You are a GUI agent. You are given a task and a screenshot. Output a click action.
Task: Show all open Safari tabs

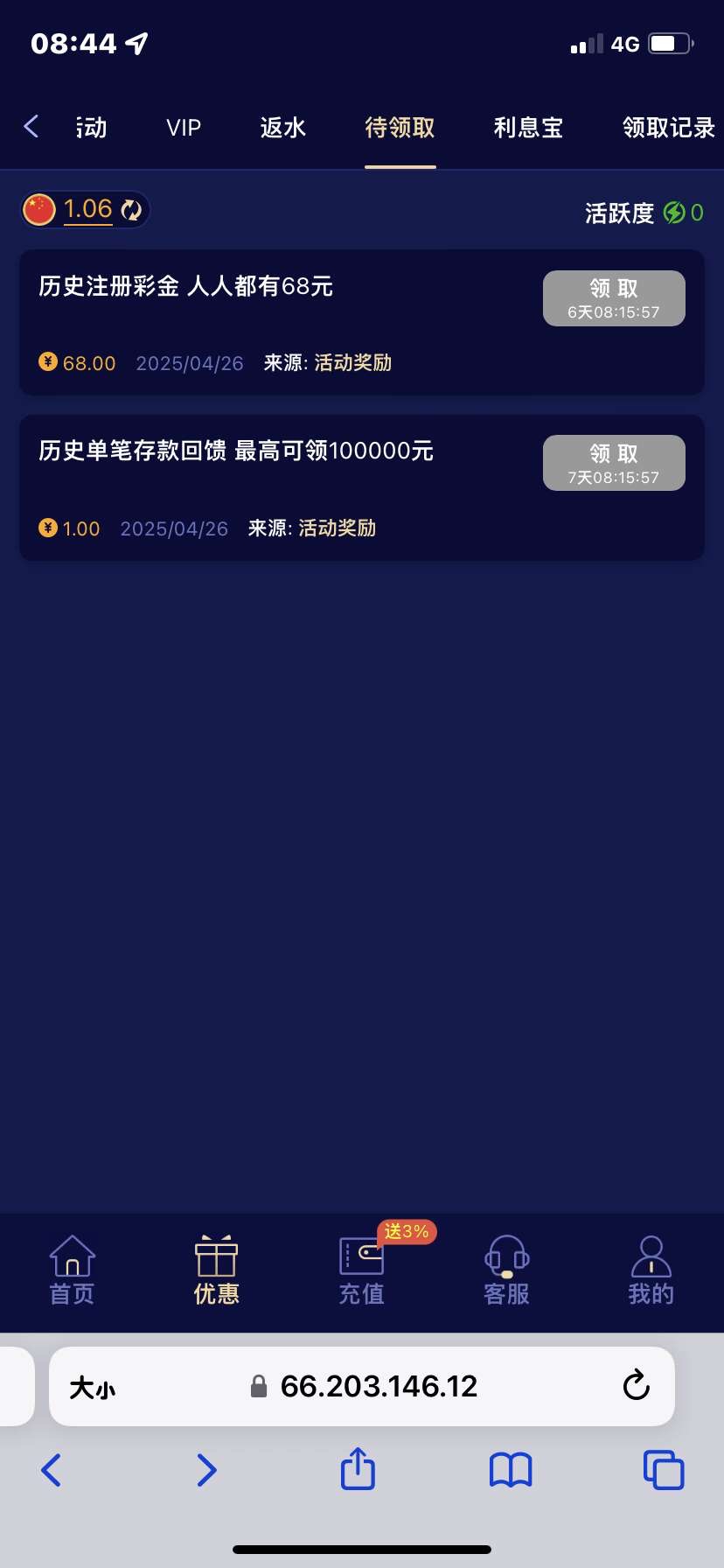click(663, 1469)
